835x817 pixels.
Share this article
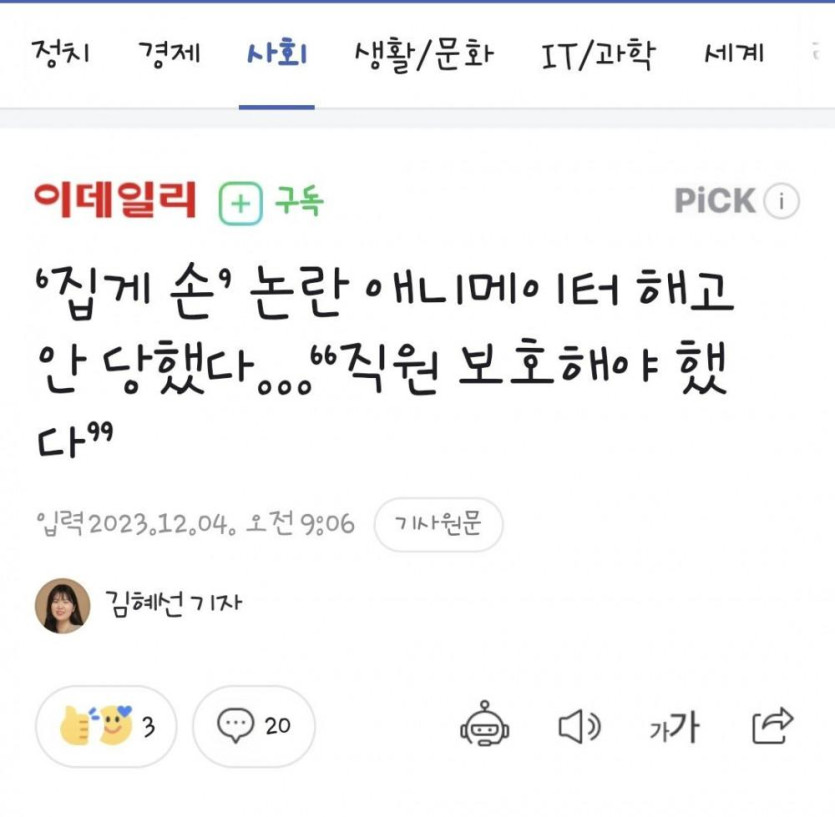[771, 726]
